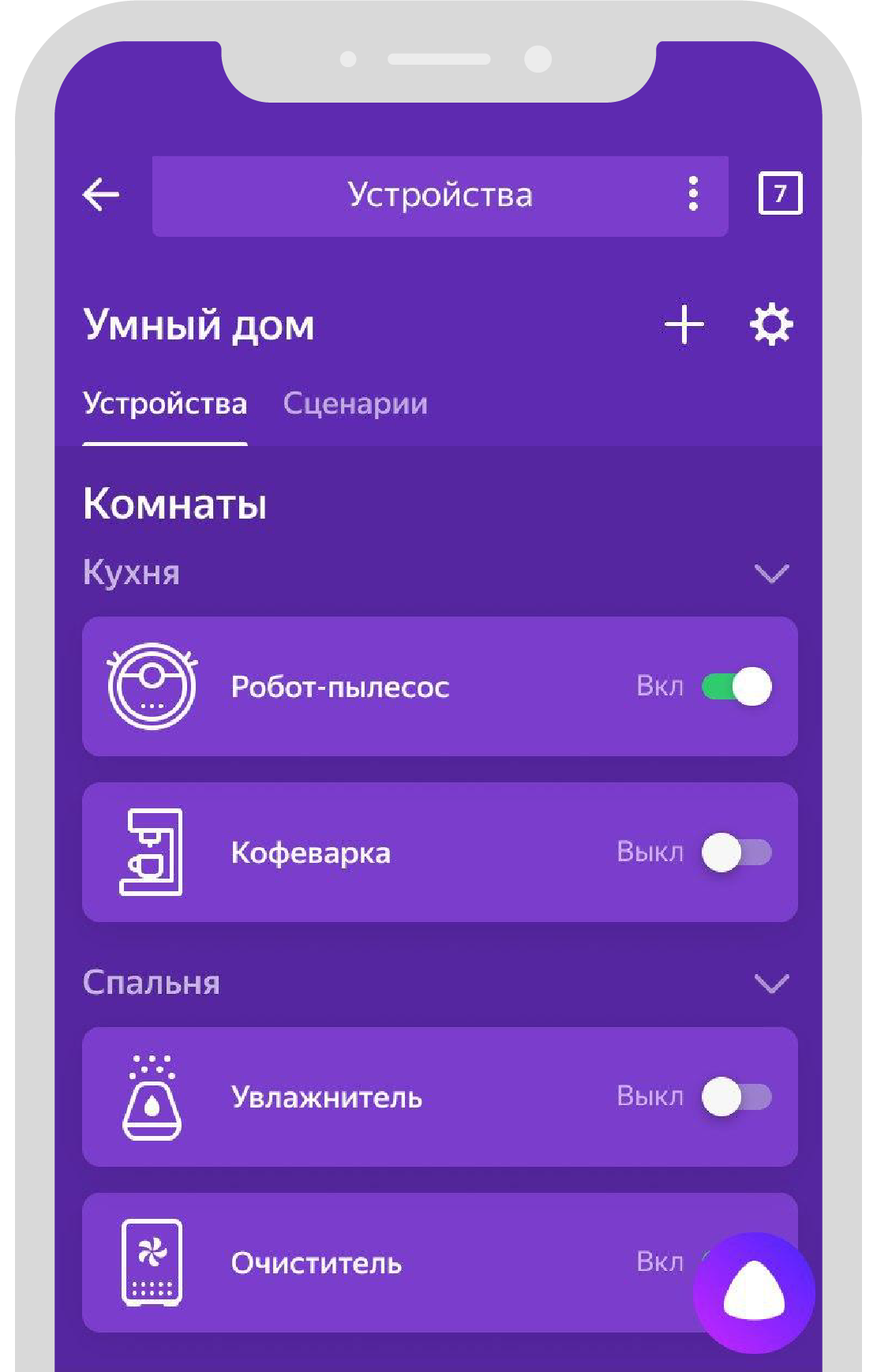877x1372 pixels.
Task: Add a new device with the plus icon
Action: point(684,324)
